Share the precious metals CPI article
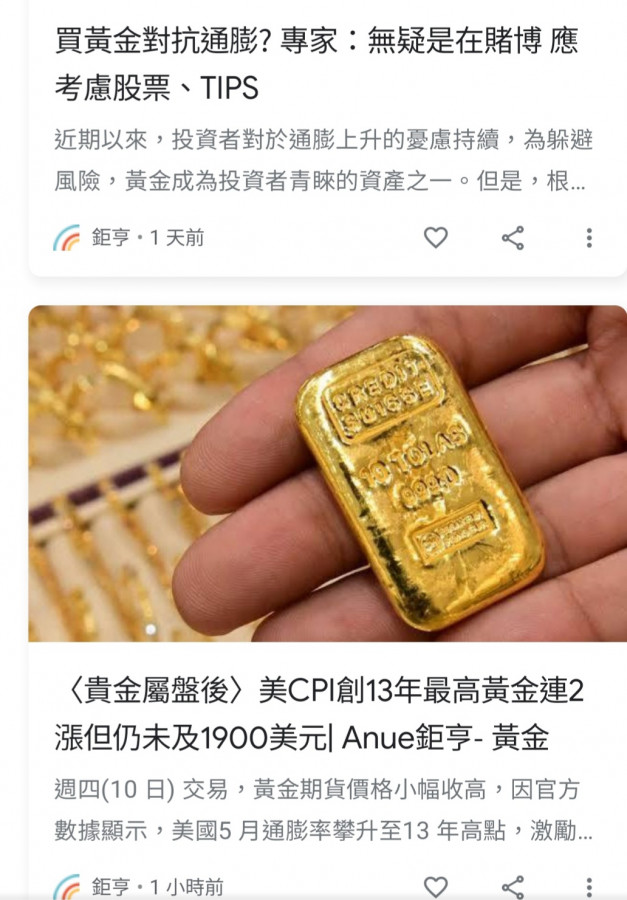This screenshot has width=627, height=900. click(513, 886)
